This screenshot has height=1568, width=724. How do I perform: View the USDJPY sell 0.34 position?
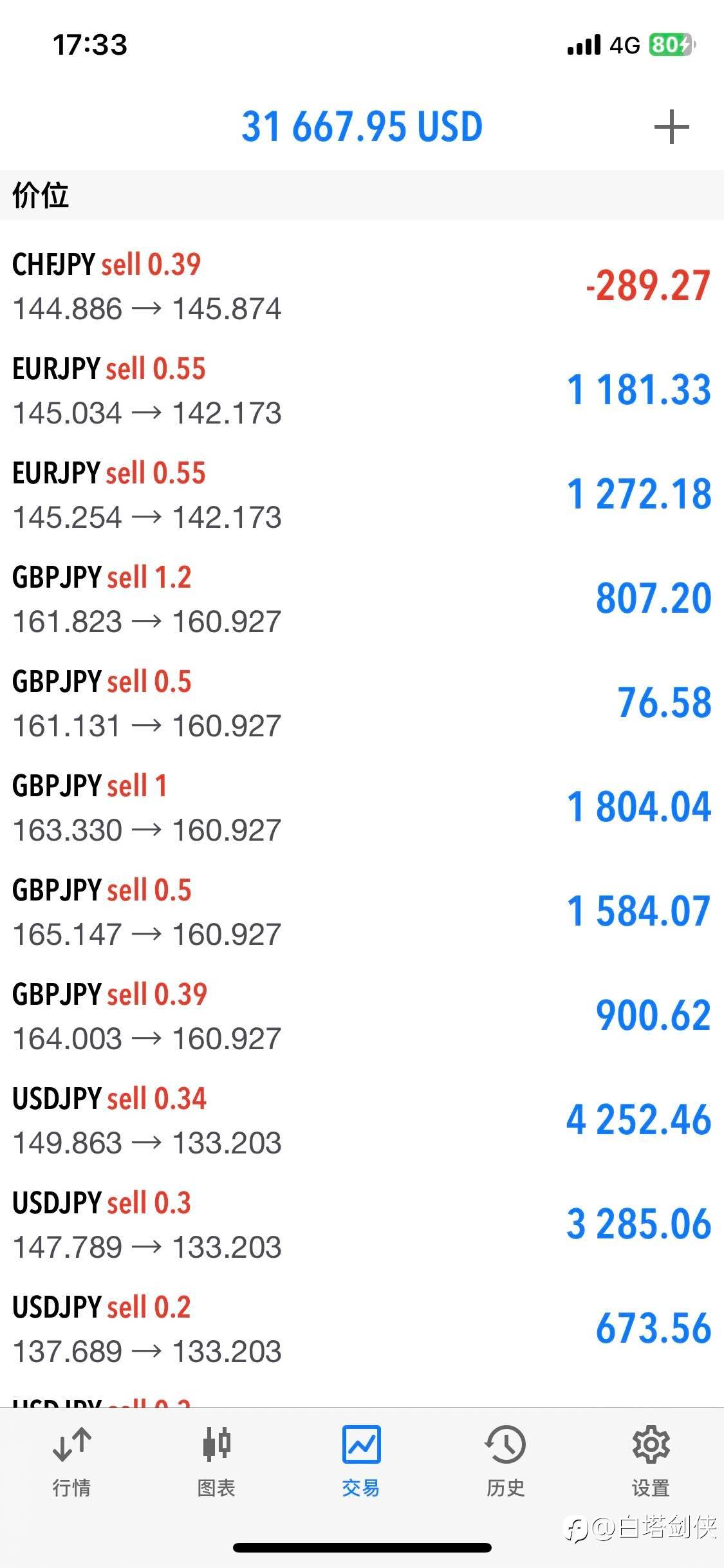click(x=360, y=1121)
